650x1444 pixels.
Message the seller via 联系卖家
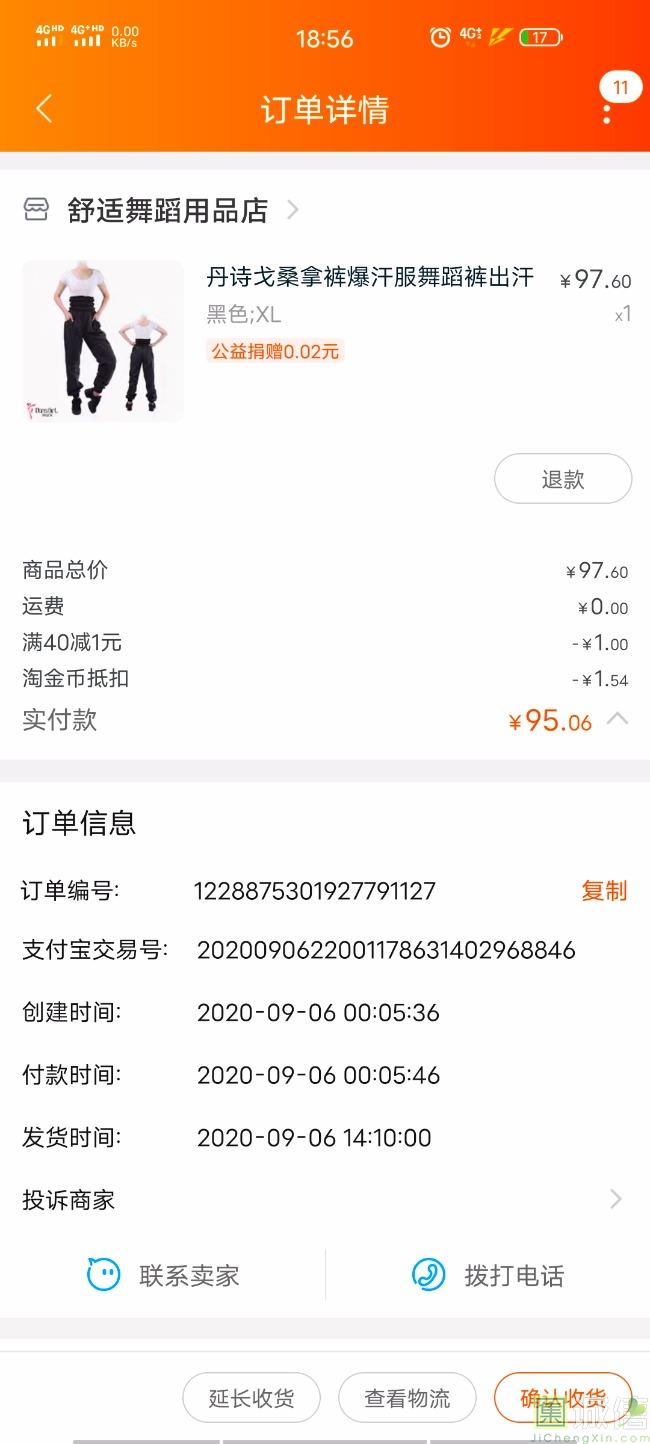click(x=163, y=1275)
